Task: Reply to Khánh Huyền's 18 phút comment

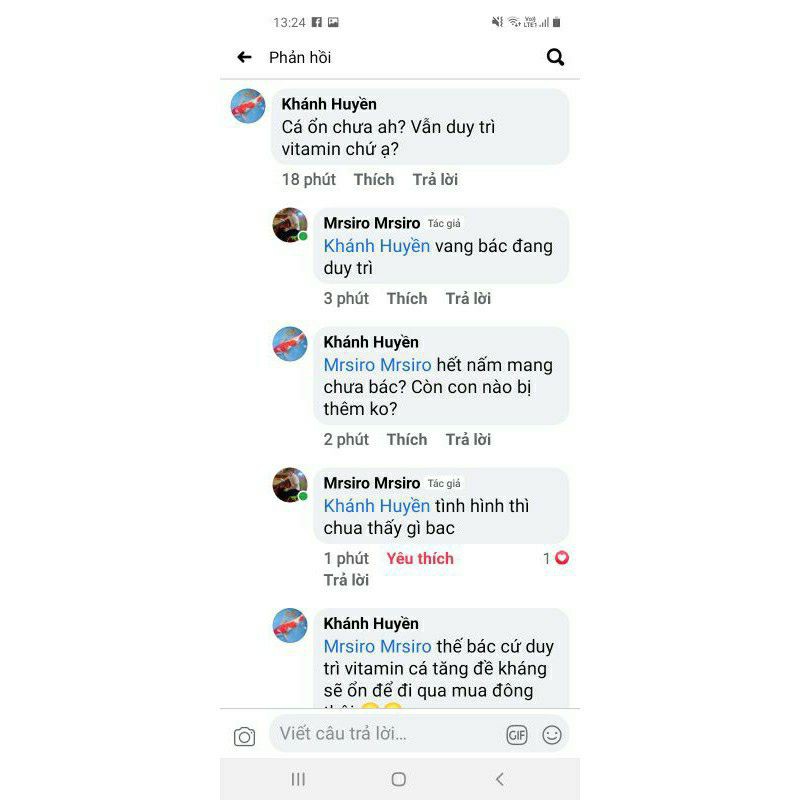Action: click(435, 180)
